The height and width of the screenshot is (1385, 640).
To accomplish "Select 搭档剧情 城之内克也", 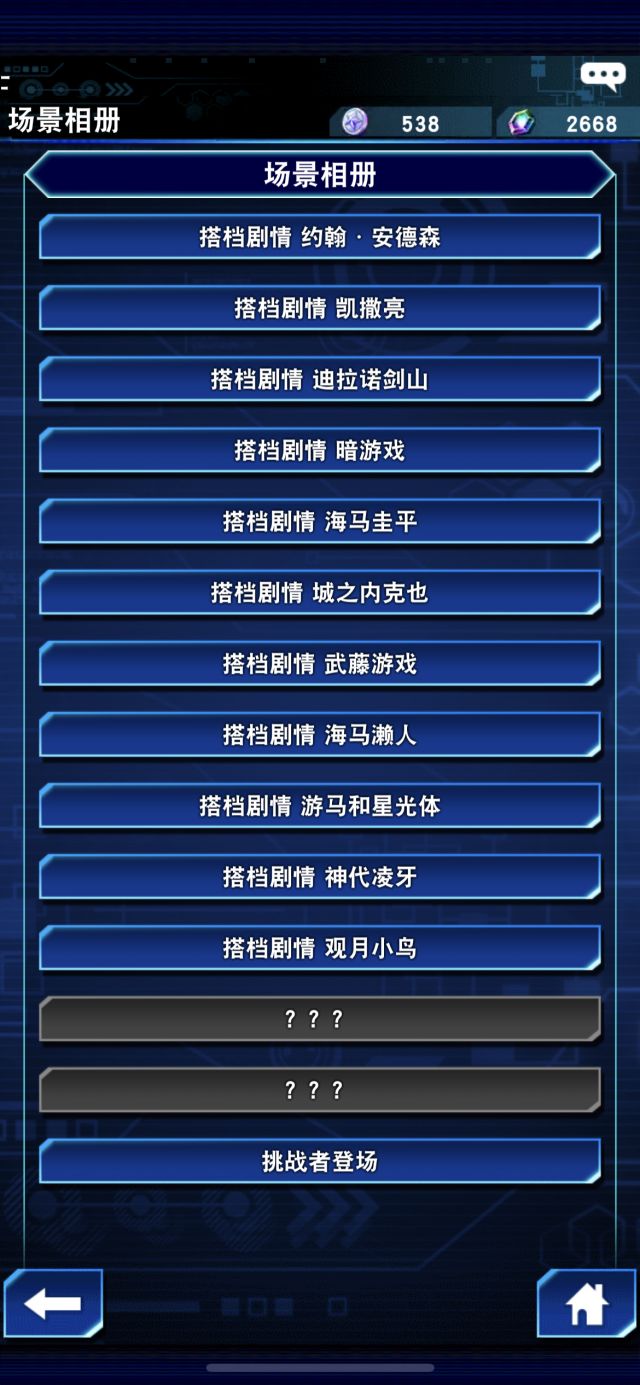I will 320,592.
